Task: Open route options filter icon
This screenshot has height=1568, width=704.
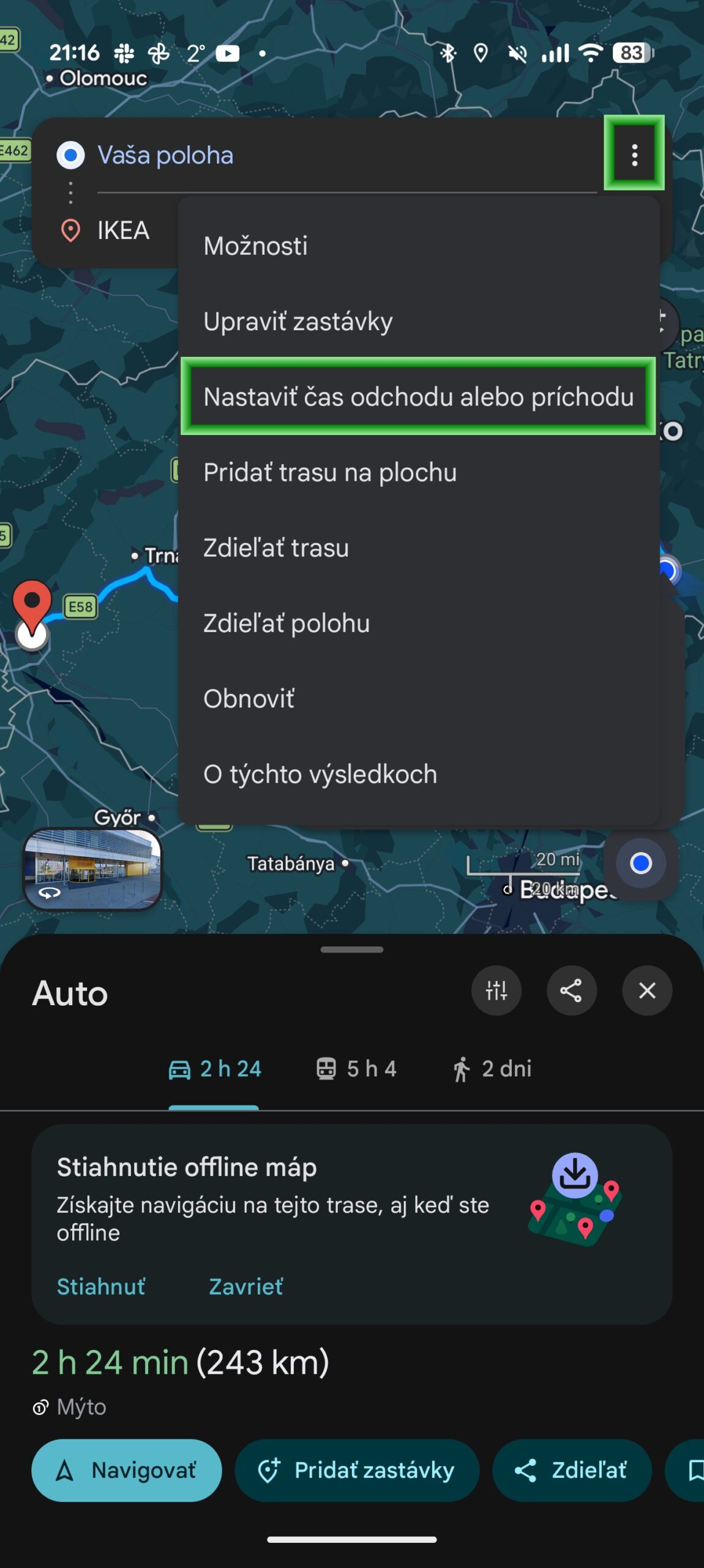Action: pos(496,990)
